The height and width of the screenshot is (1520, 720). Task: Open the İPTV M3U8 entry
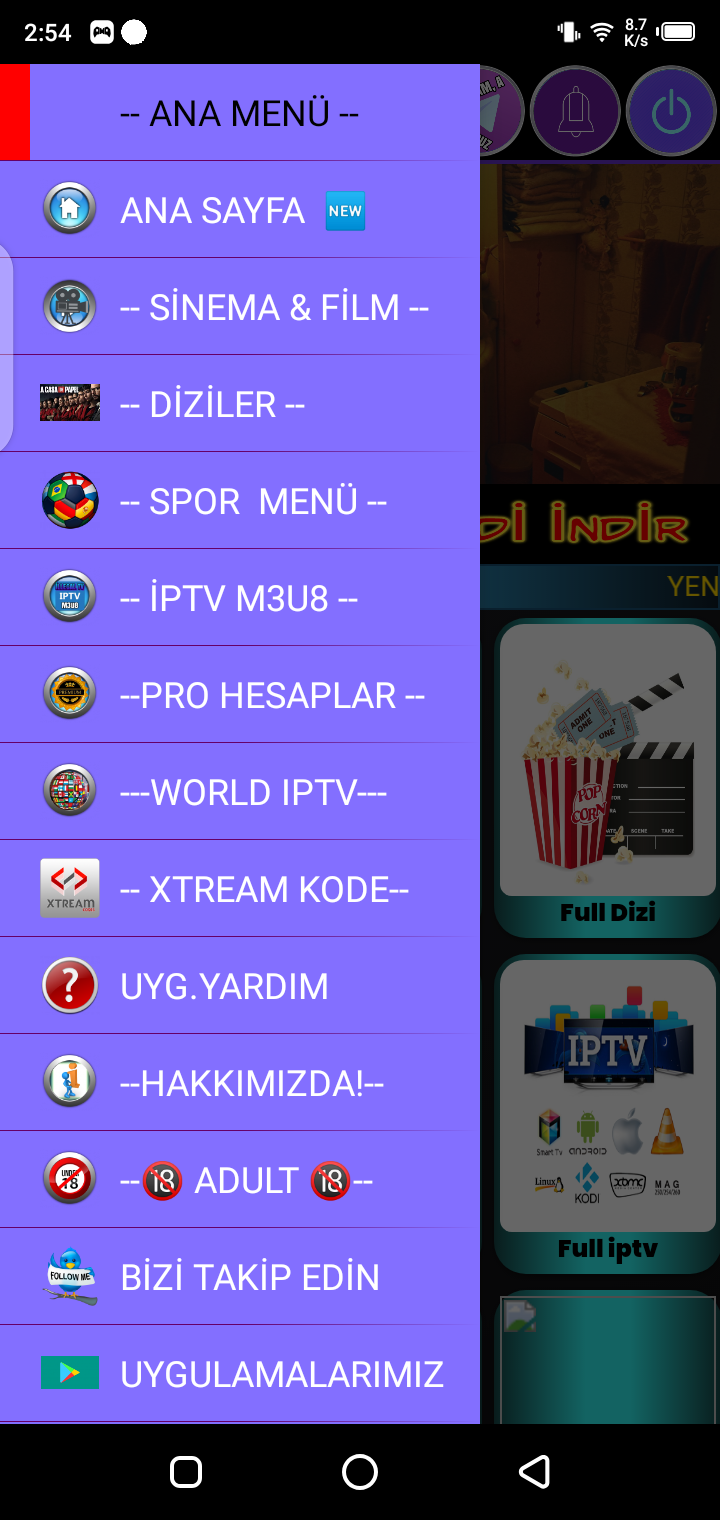pos(238,598)
